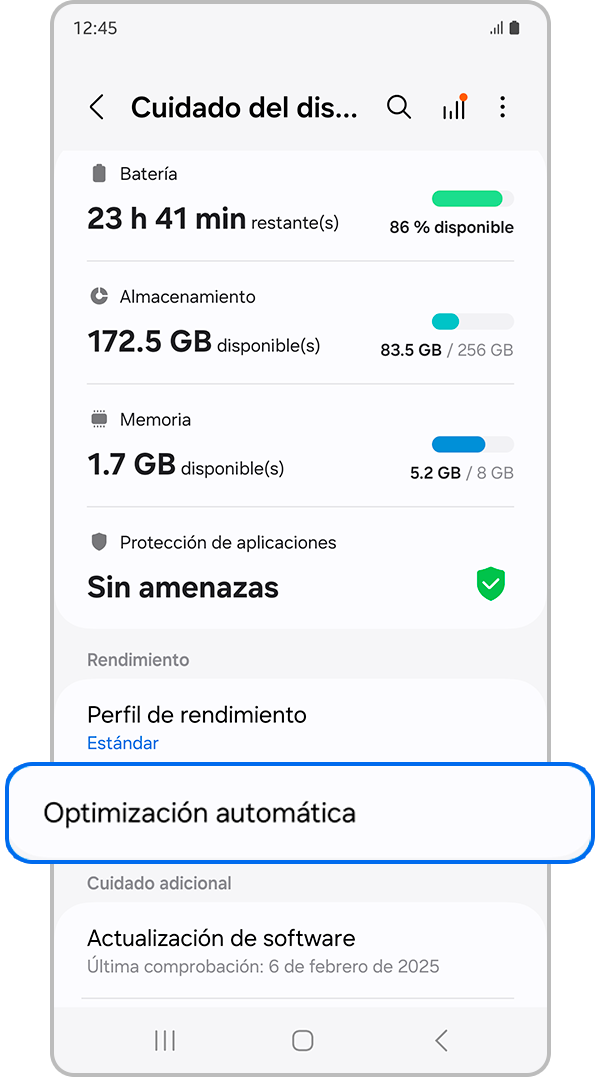600x1077 pixels.
Task: Open Protección de aplicaciones
Action: click(x=300, y=568)
